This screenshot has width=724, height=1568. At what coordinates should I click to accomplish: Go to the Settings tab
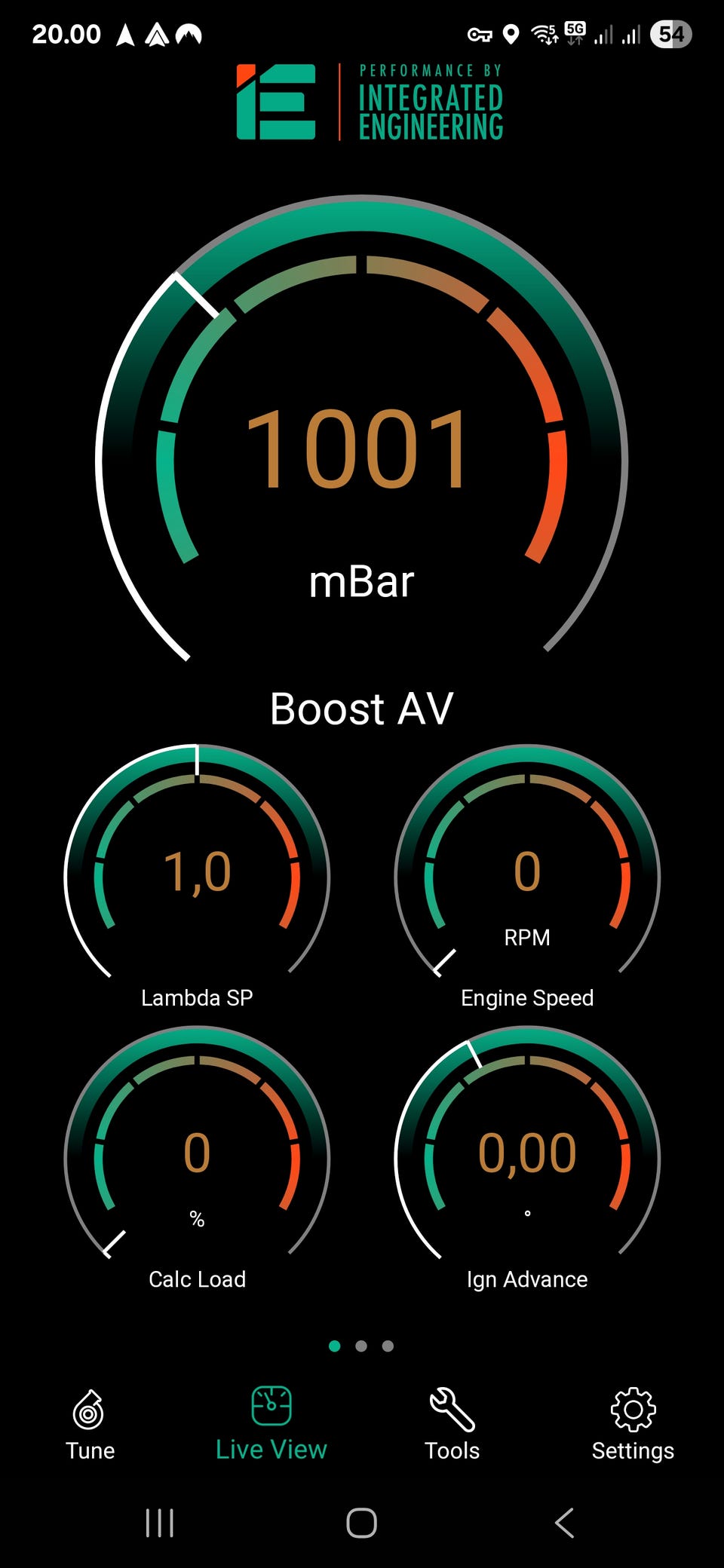[x=633, y=1424]
